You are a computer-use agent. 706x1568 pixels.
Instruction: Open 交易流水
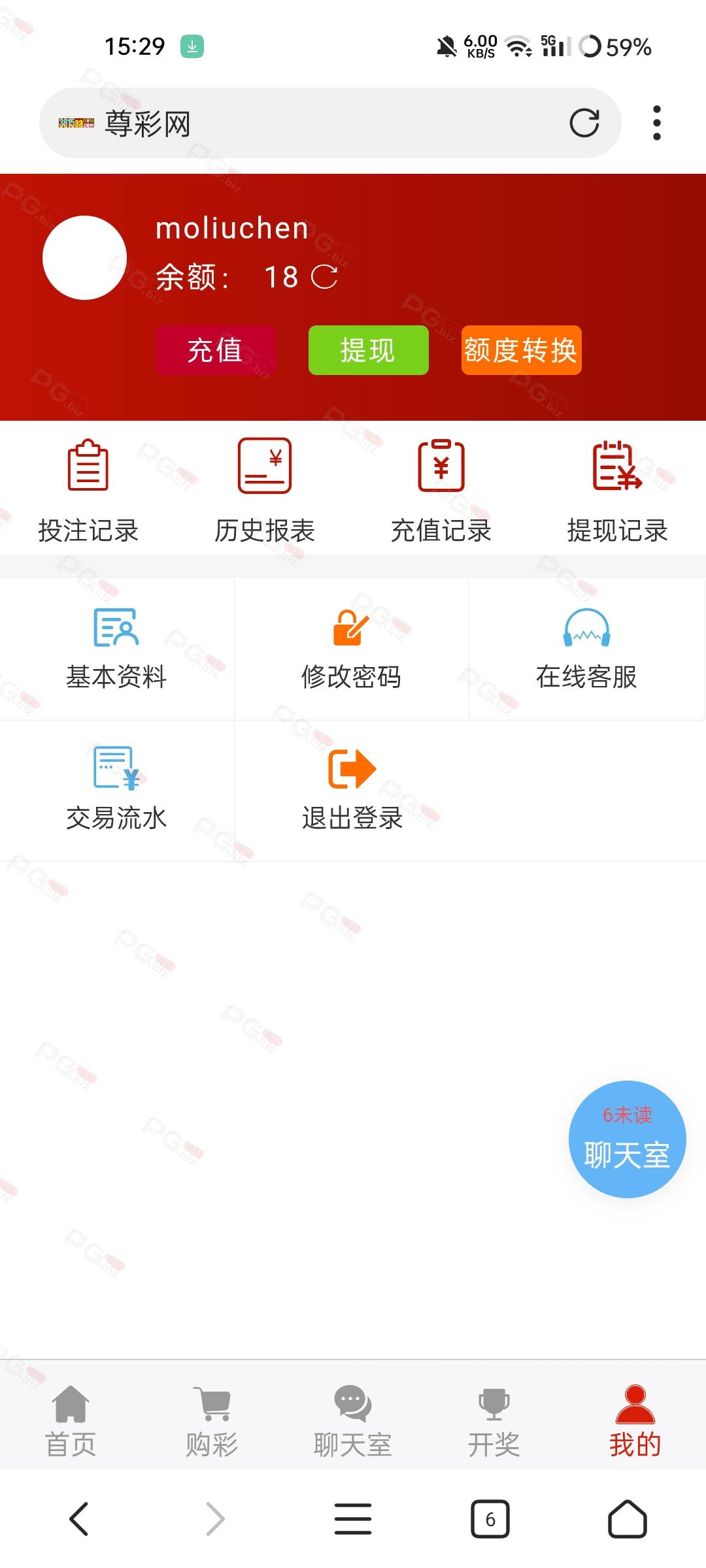(116, 790)
